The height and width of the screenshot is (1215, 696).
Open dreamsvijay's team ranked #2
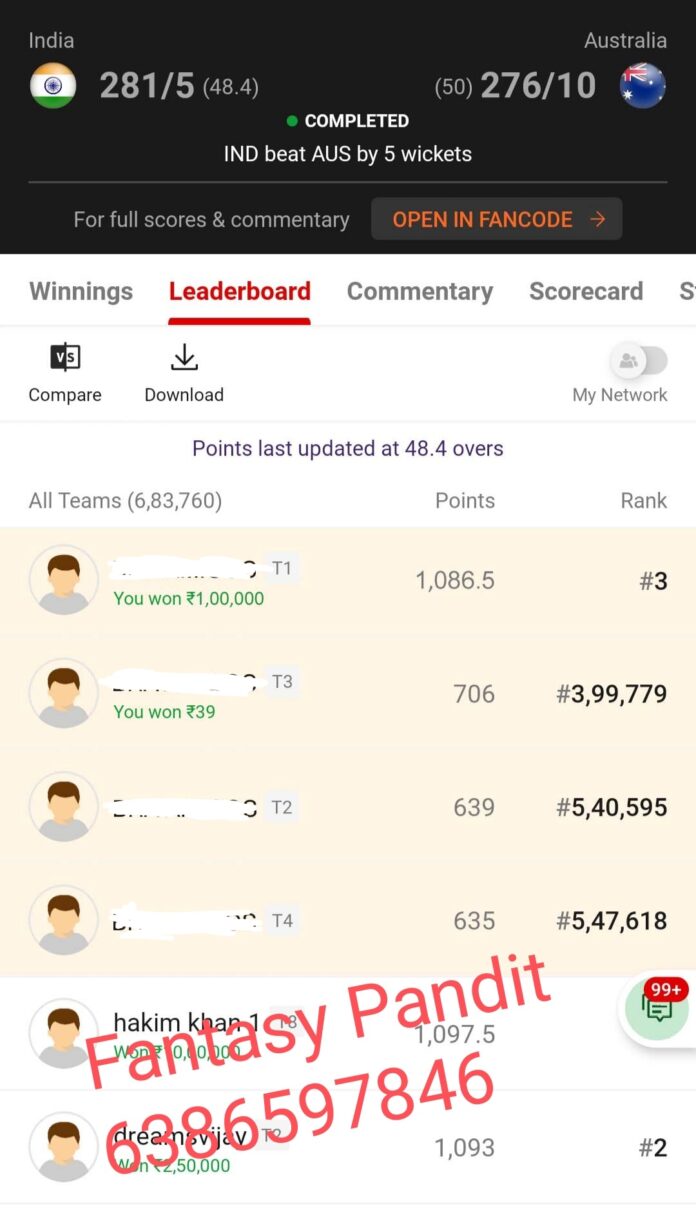(348, 1147)
